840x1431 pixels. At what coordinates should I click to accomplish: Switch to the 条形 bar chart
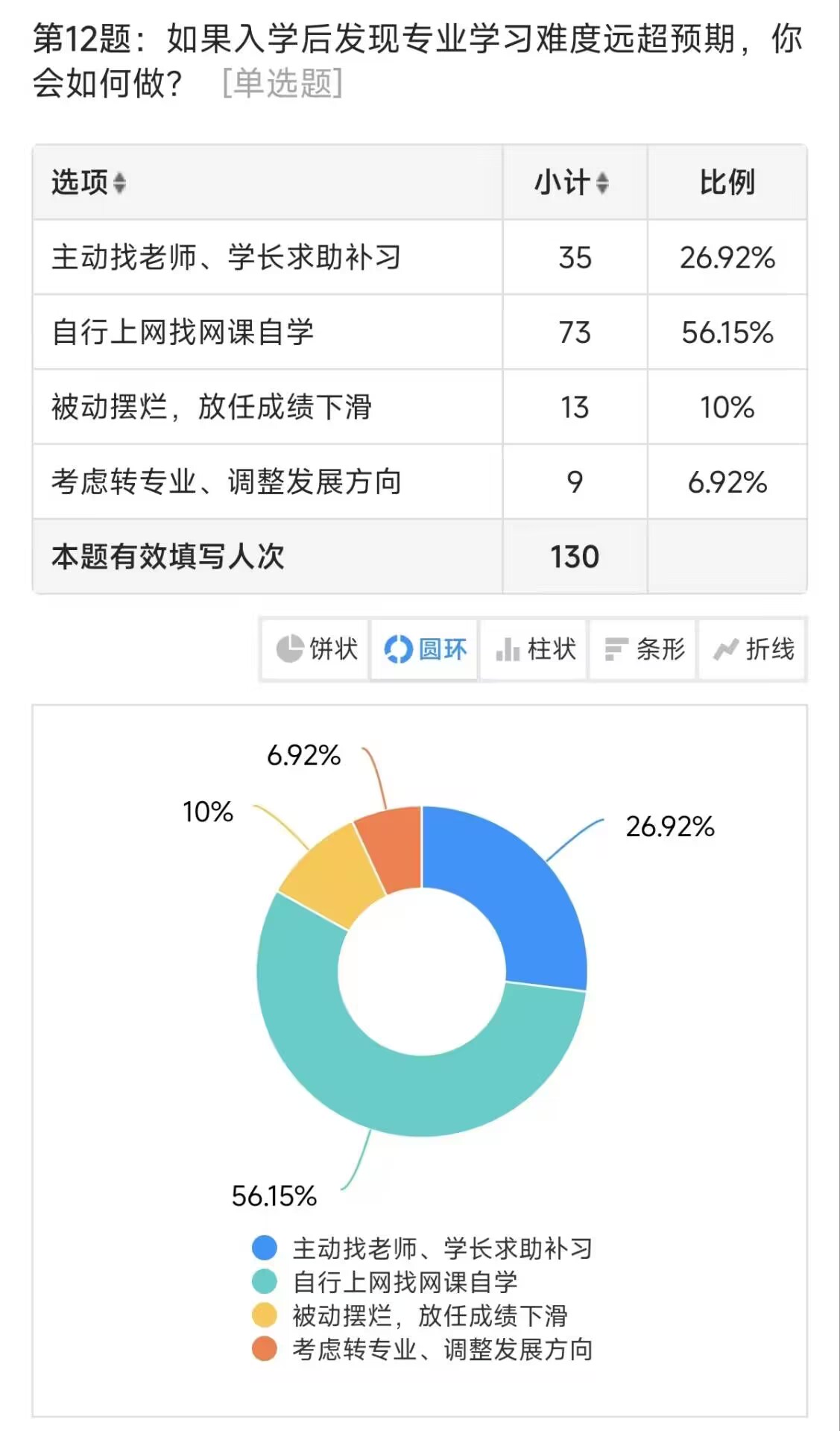tap(643, 648)
